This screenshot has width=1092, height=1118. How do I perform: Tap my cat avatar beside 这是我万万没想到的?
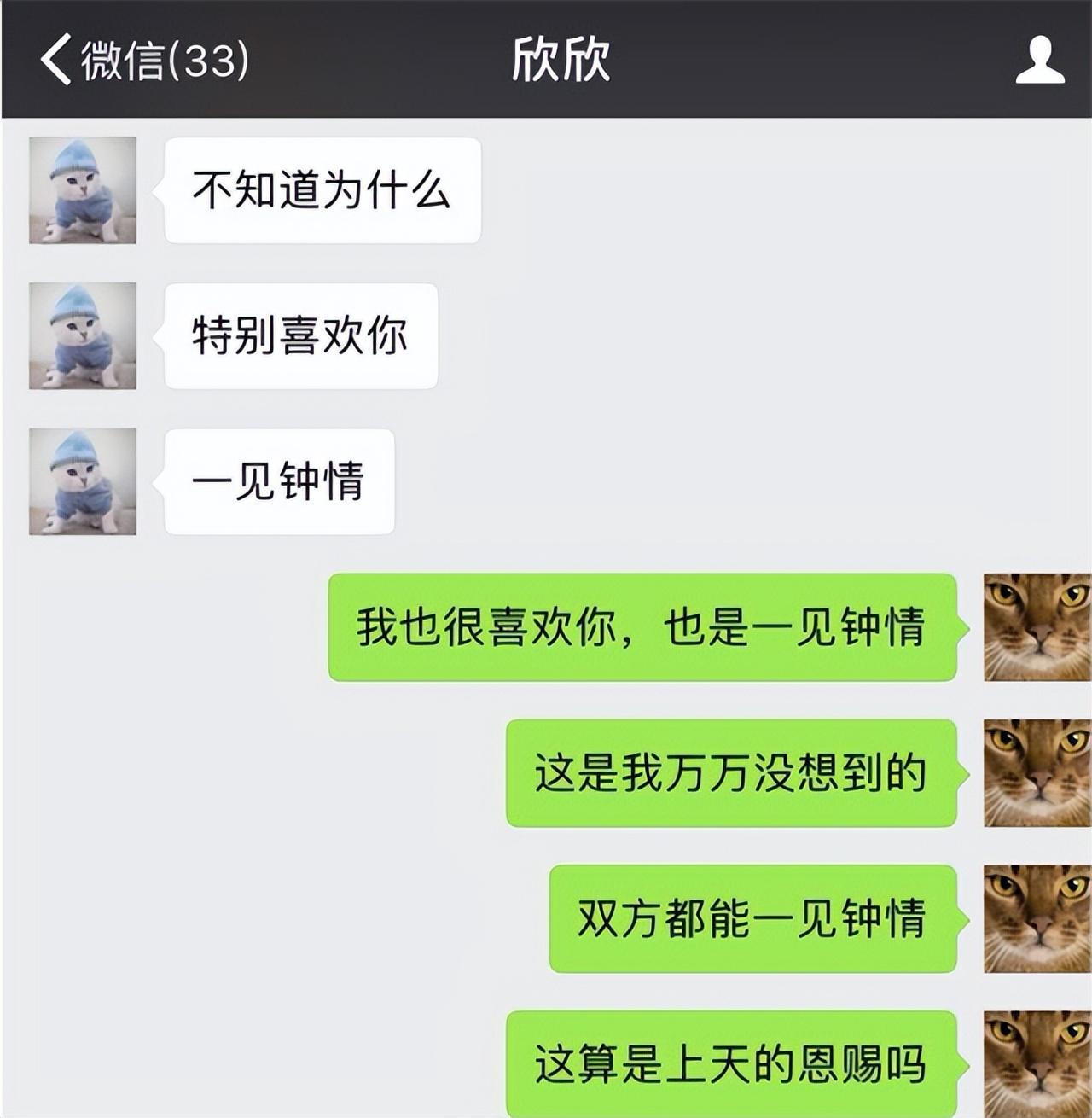point(1037,773)
